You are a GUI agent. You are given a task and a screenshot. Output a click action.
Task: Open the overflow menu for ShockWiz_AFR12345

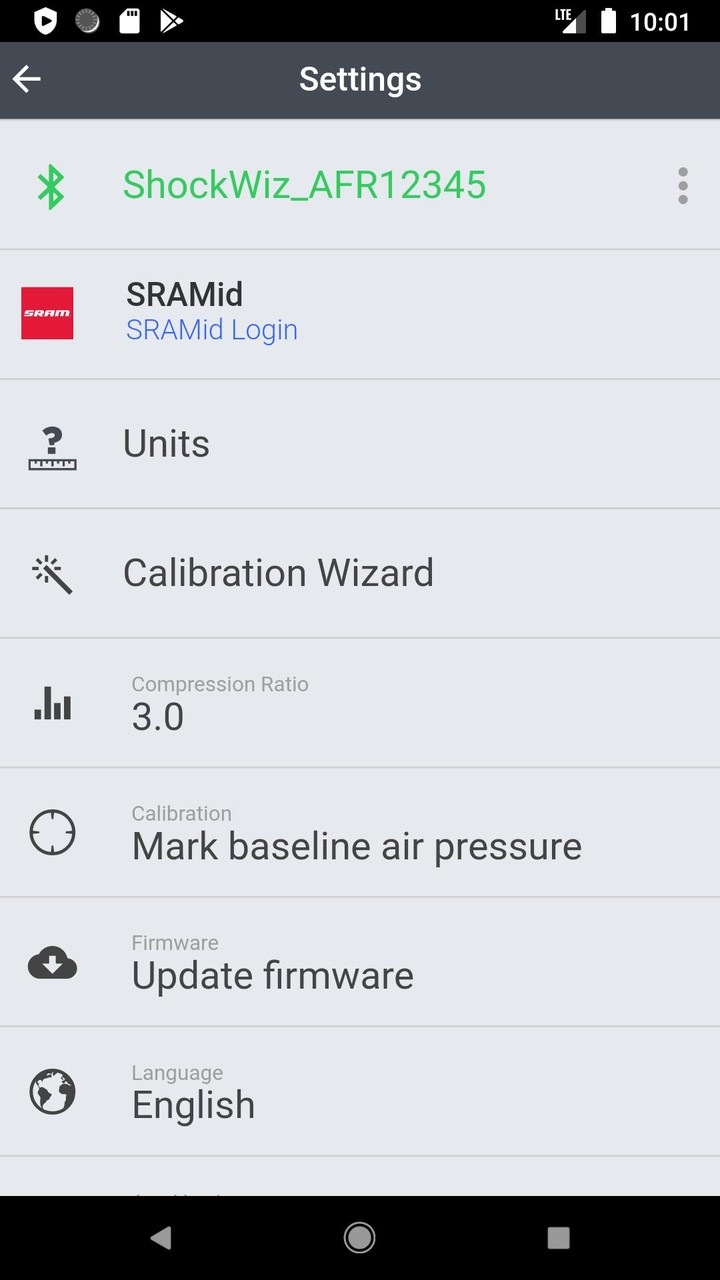pyautogui.click(x=683, y=185)
